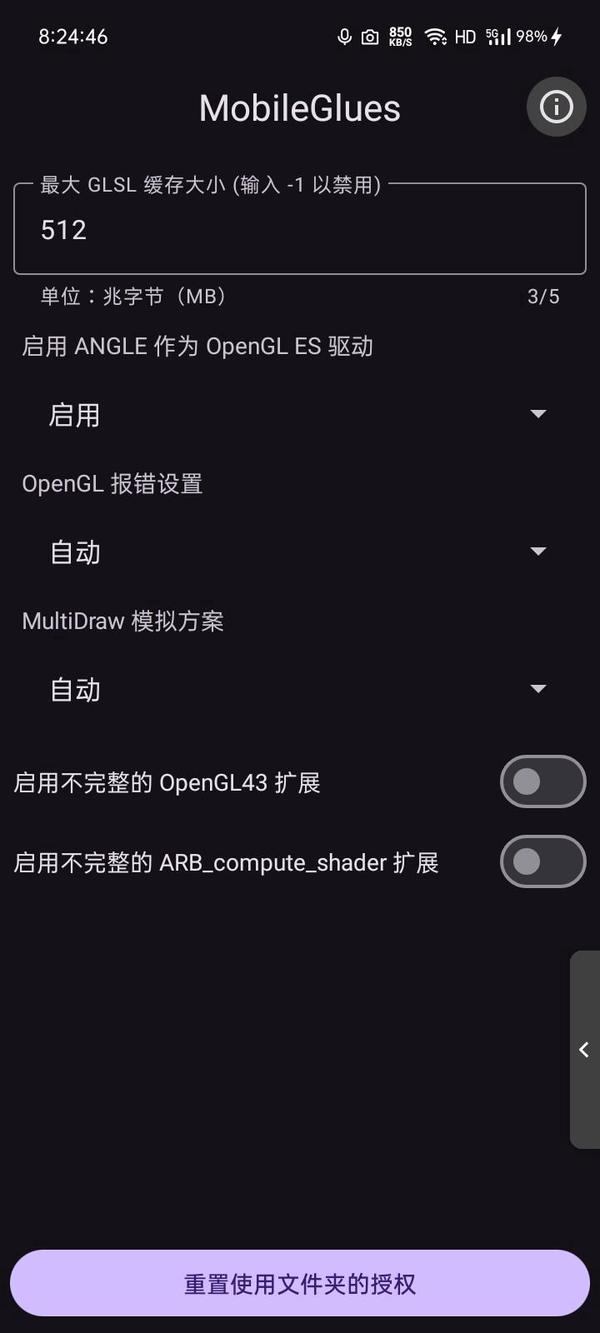The height and width of the screenshot is (1333, 600).
Task: Open the info icon in the header
Action: pos(556,107)
